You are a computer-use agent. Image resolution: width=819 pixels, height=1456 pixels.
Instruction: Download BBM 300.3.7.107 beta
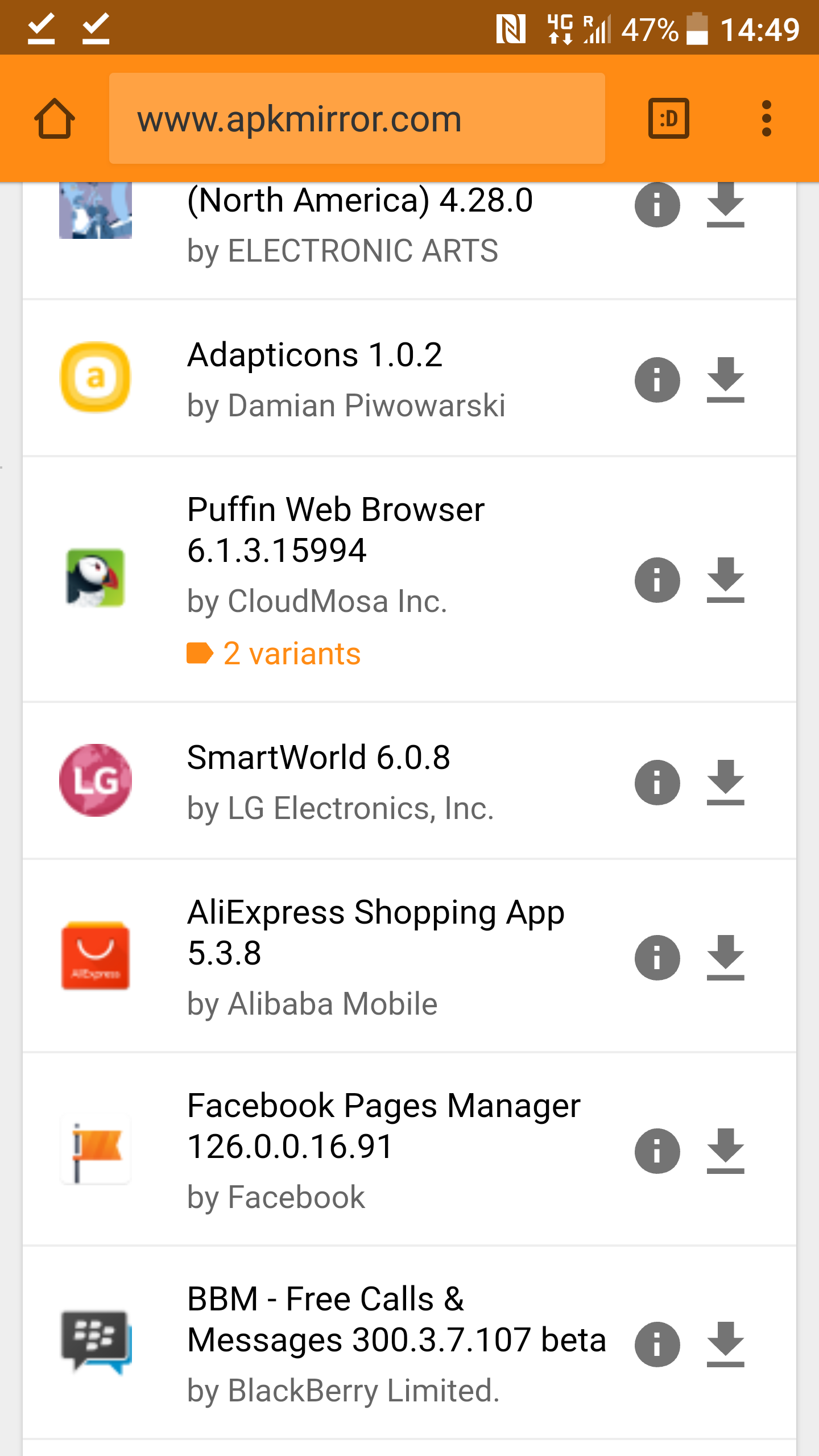(725, 1345)
